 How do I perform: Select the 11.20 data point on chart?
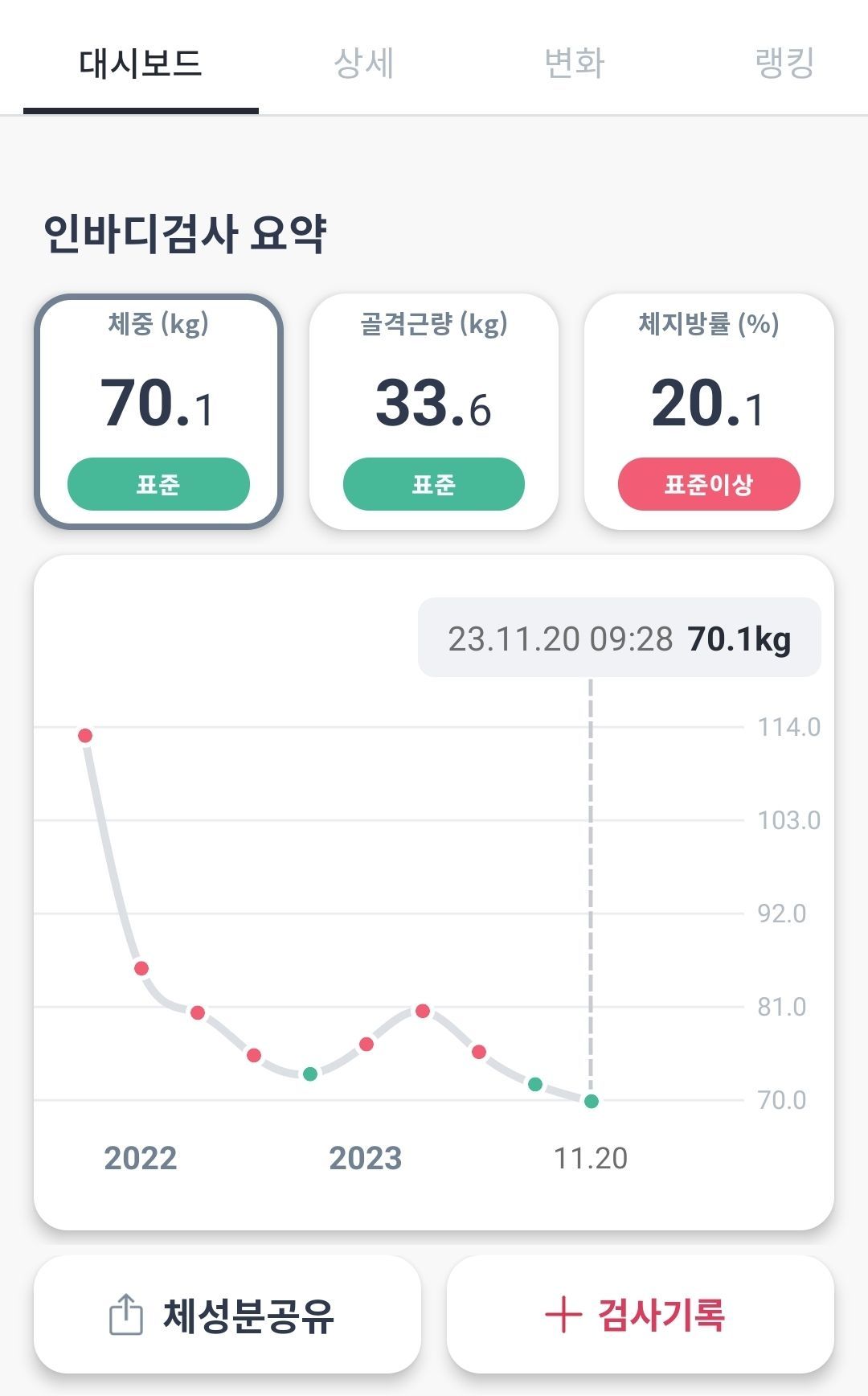591,1101
